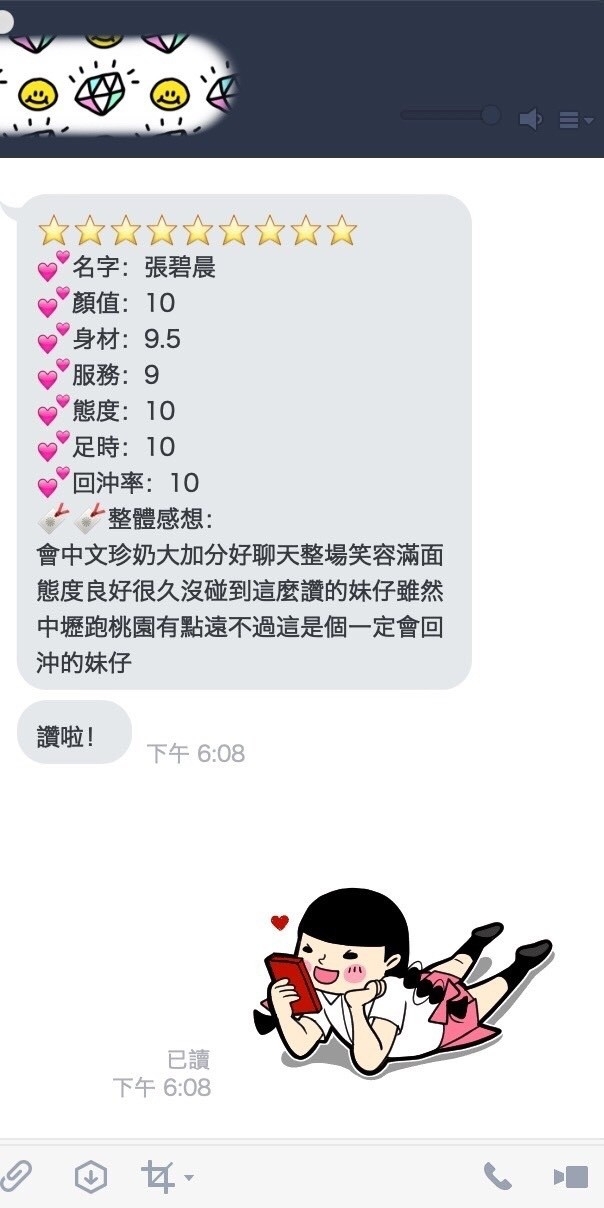This screenshot has width=604, height=1208.
Task: Attach a file with the paperclip
Action: coord(14,1176)
